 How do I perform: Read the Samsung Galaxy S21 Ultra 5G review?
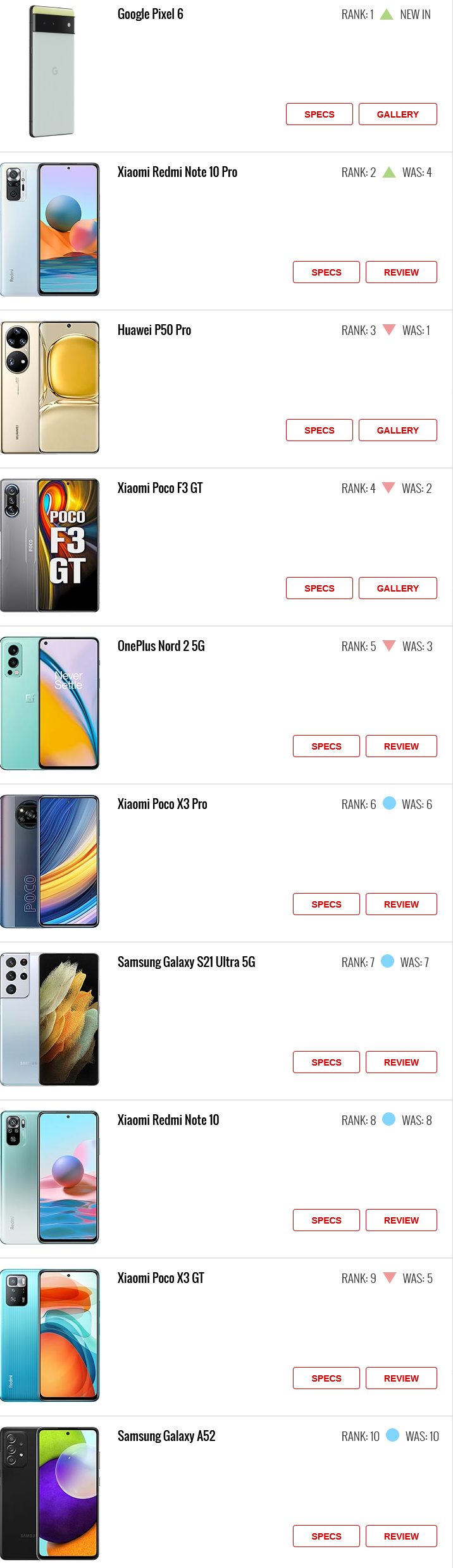click(x=401, y=1062)
